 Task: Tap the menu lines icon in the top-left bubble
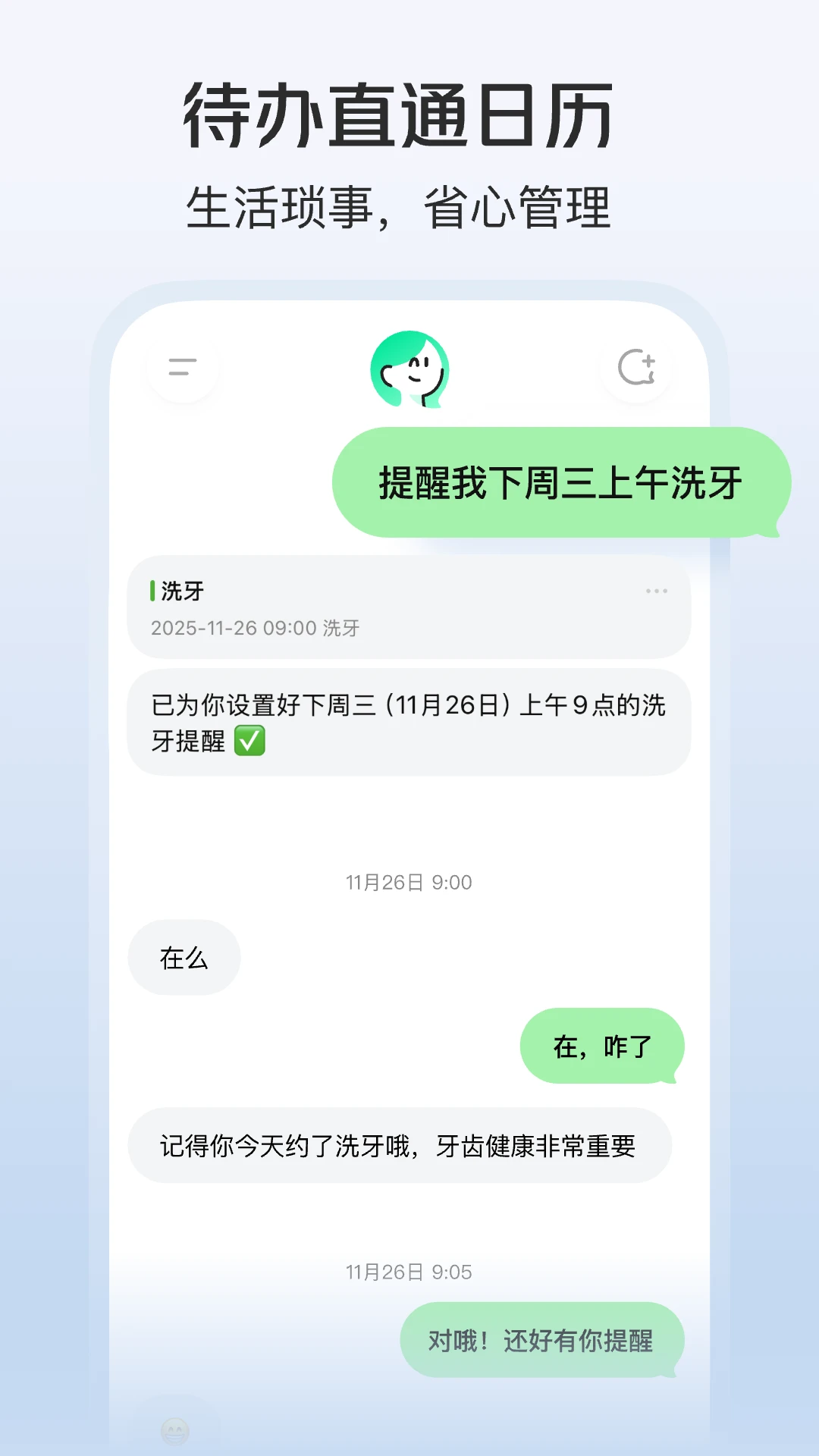click(182, 369)
